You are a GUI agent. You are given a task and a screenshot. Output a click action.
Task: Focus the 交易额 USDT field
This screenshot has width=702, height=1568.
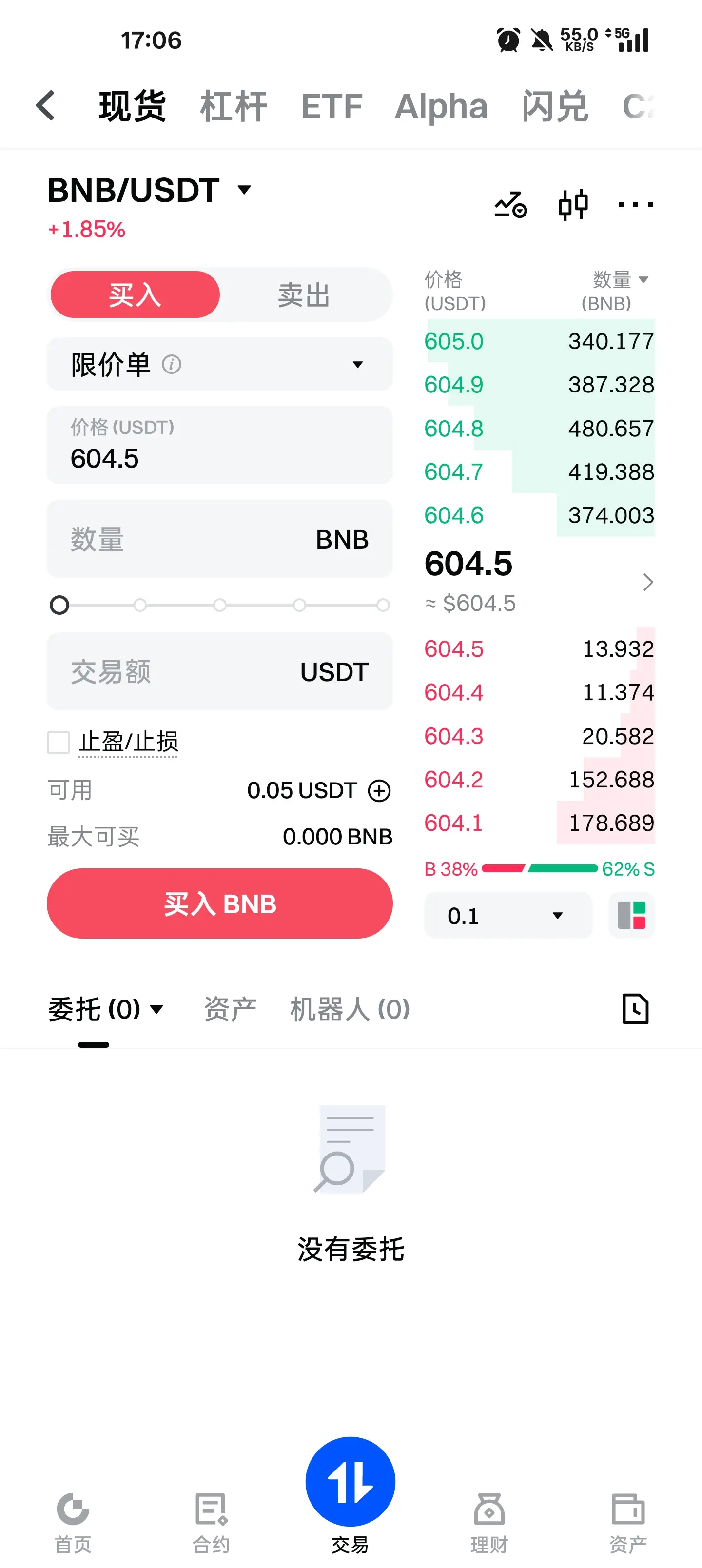(219, 672)
